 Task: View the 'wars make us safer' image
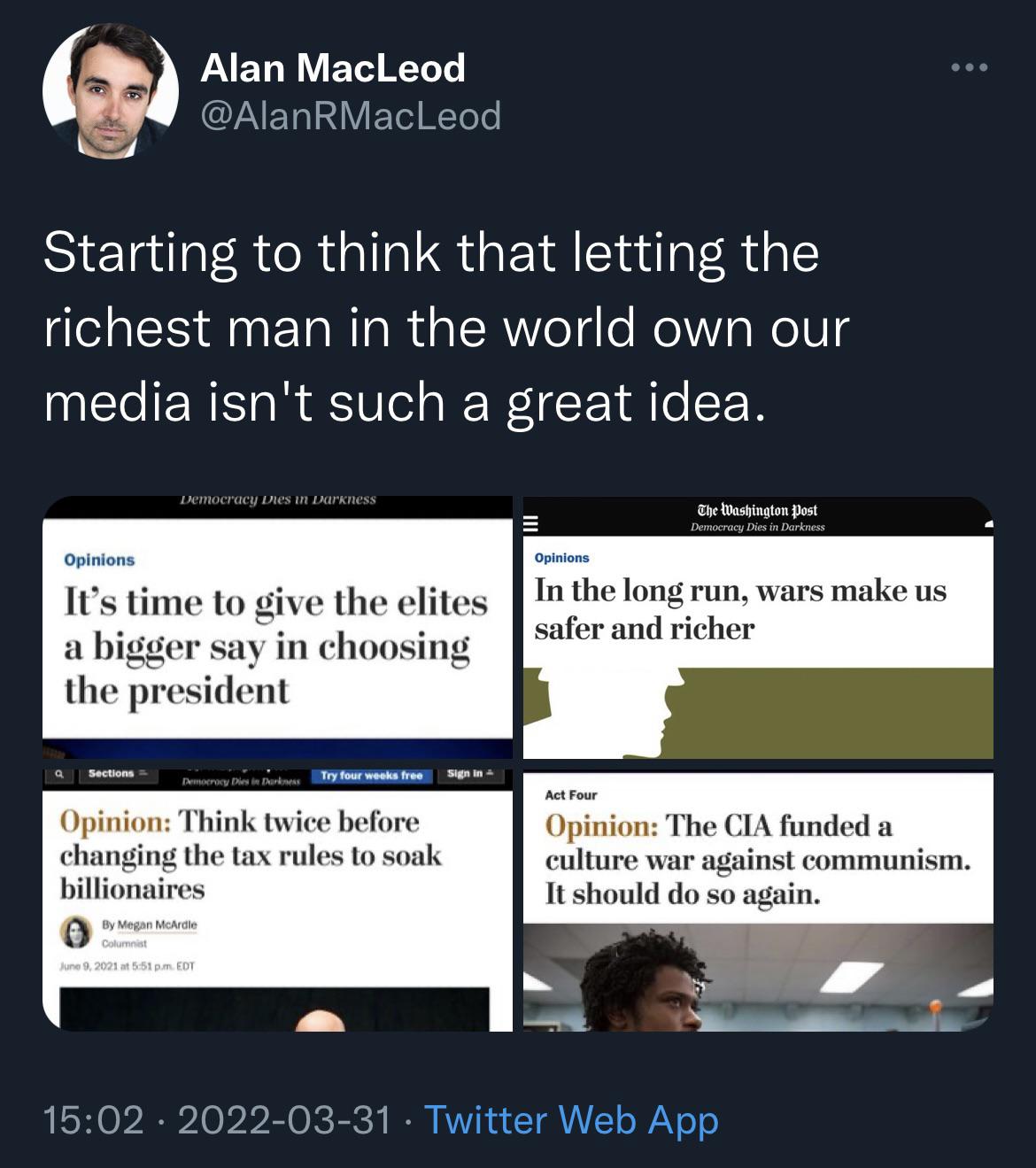(x=758, y=627)
